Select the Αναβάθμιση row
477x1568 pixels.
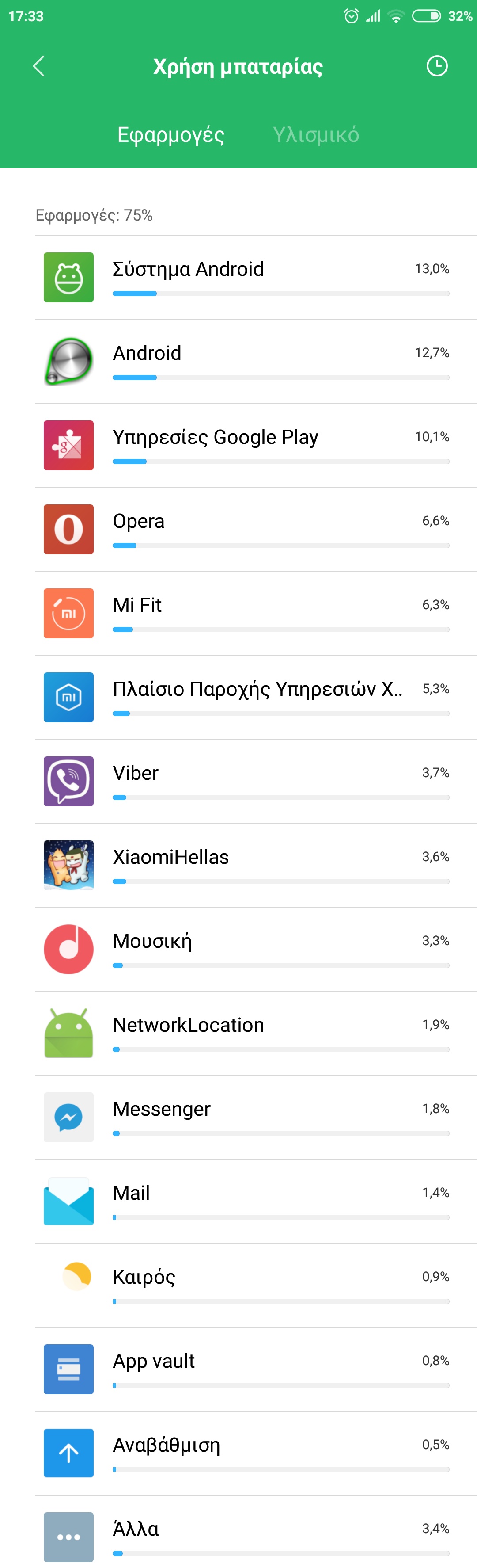pyautogui.click(x=256, y=1454)
